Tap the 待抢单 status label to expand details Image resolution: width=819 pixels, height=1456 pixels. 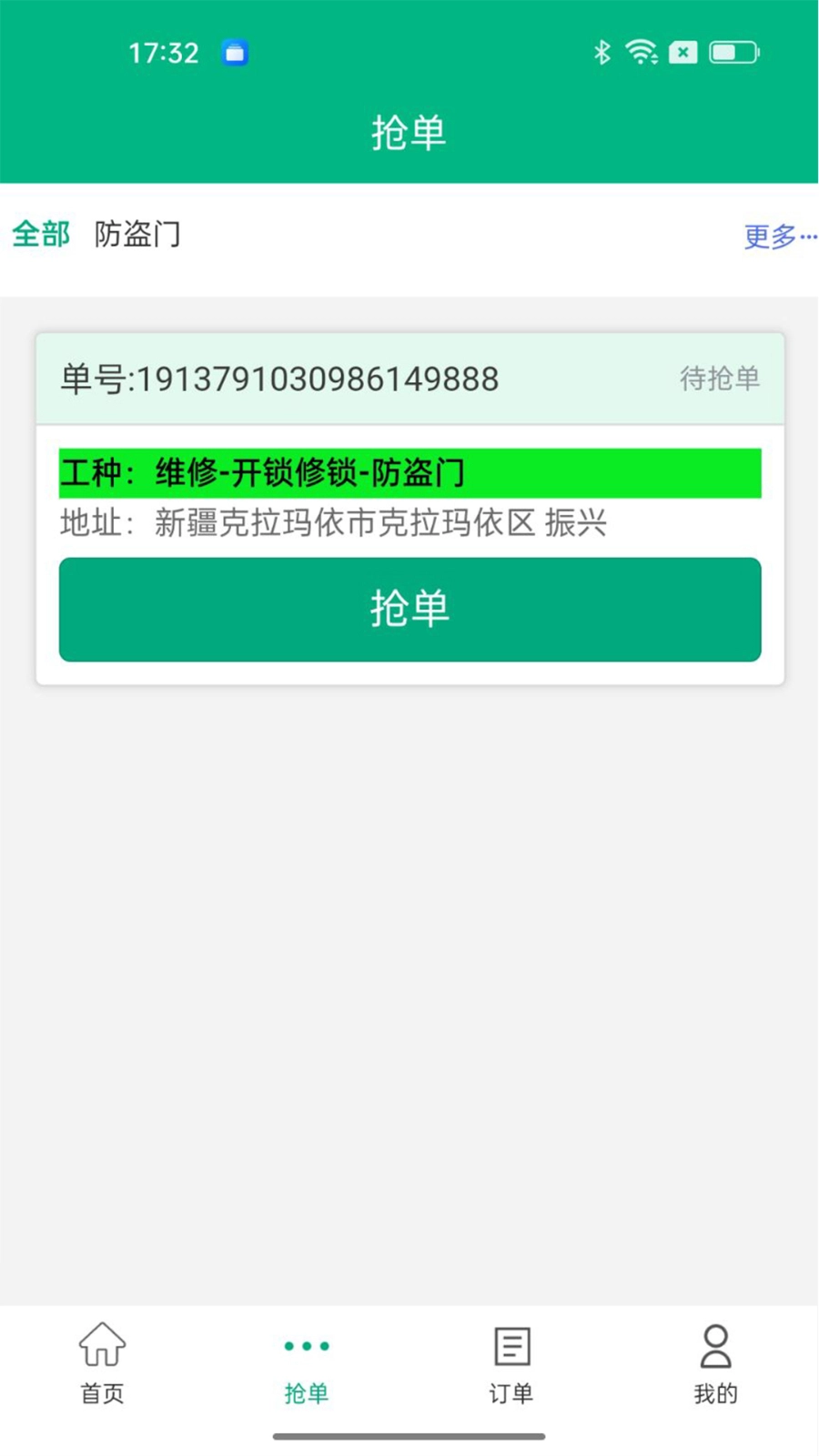pyautogui.click(x=721, y=380)
